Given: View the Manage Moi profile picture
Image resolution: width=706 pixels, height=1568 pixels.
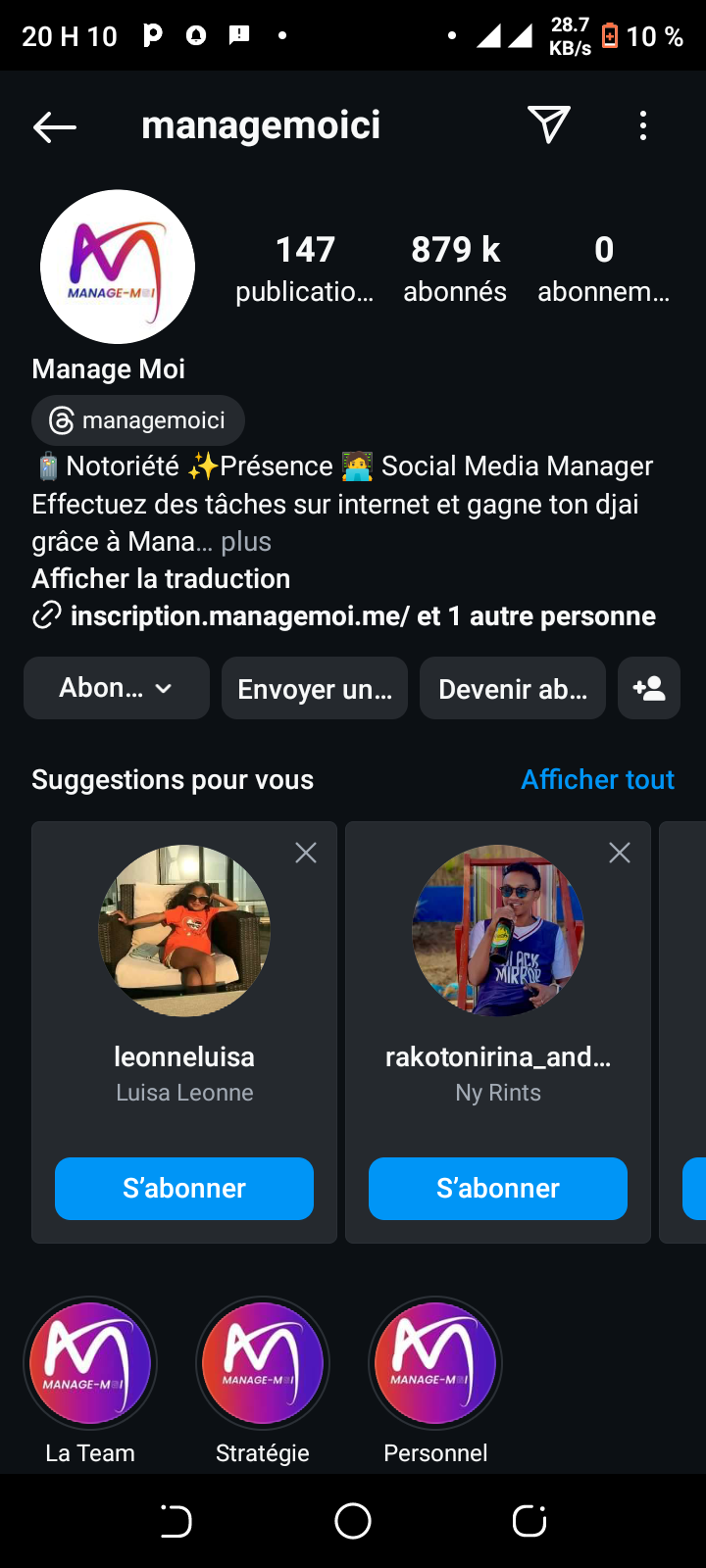Looking at the screenshot, I should pyautogui.click(x=118, y=267).
